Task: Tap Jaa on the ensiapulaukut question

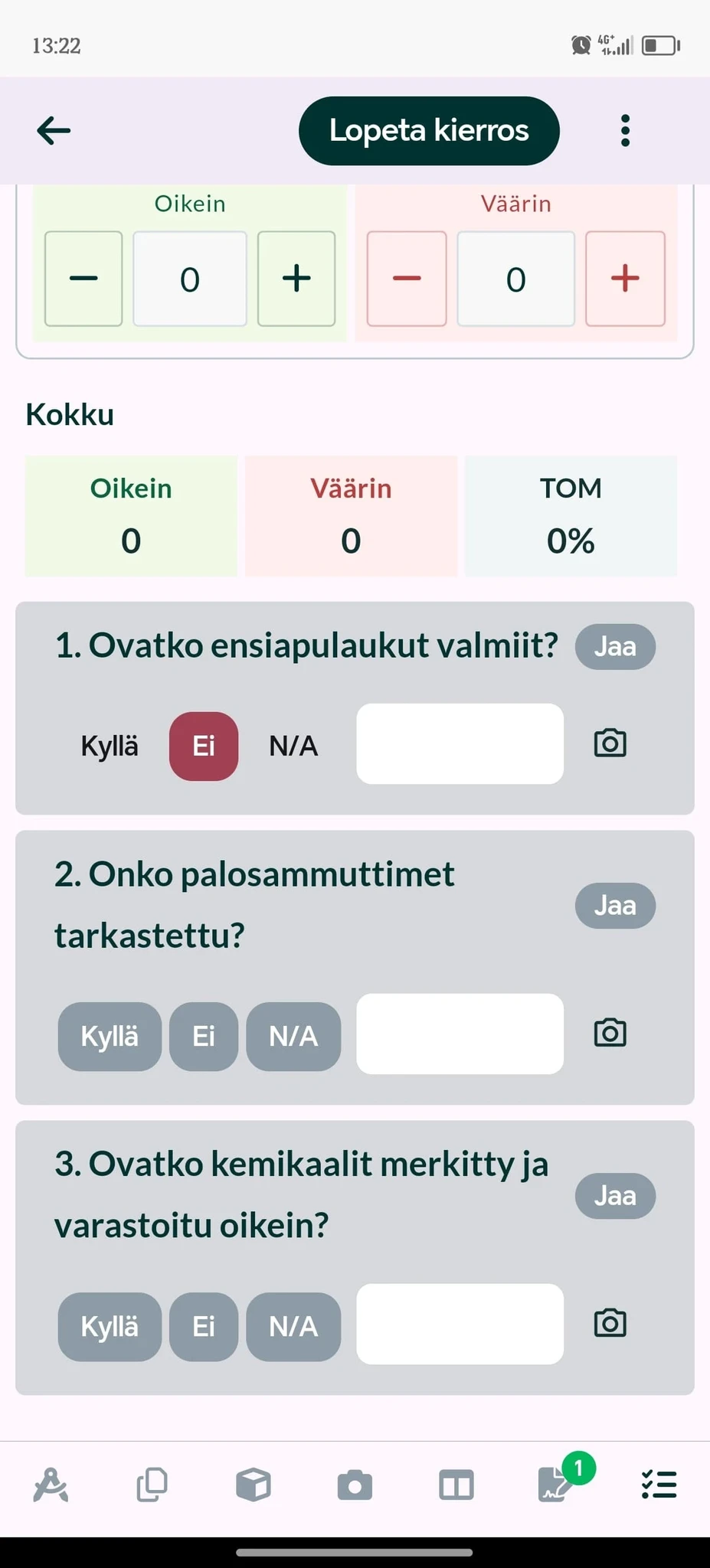Action: coord(615,647)
